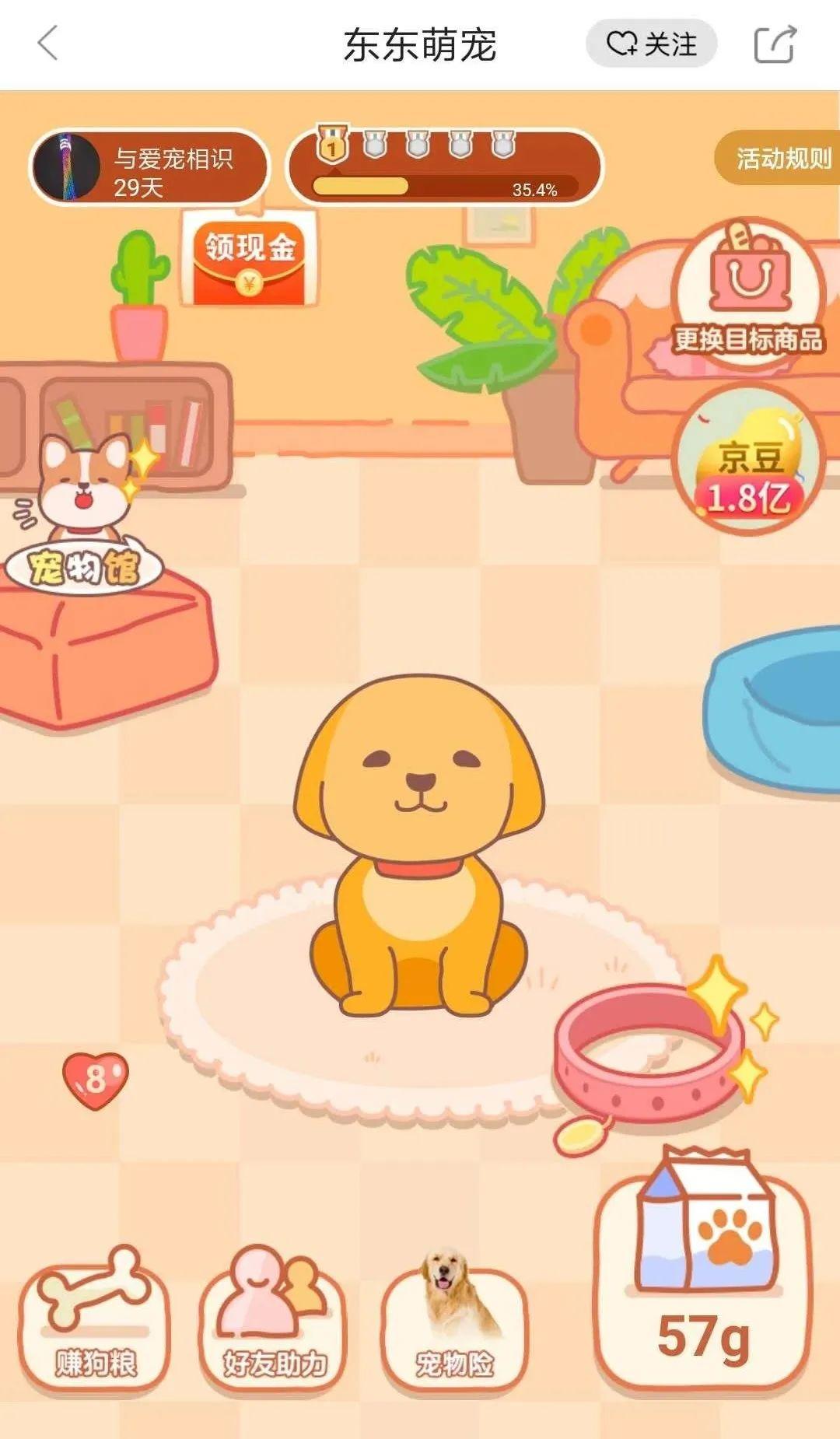Tap 关注 to follow this page
The image size is (840, 1439).
click(x=651, y=44)
